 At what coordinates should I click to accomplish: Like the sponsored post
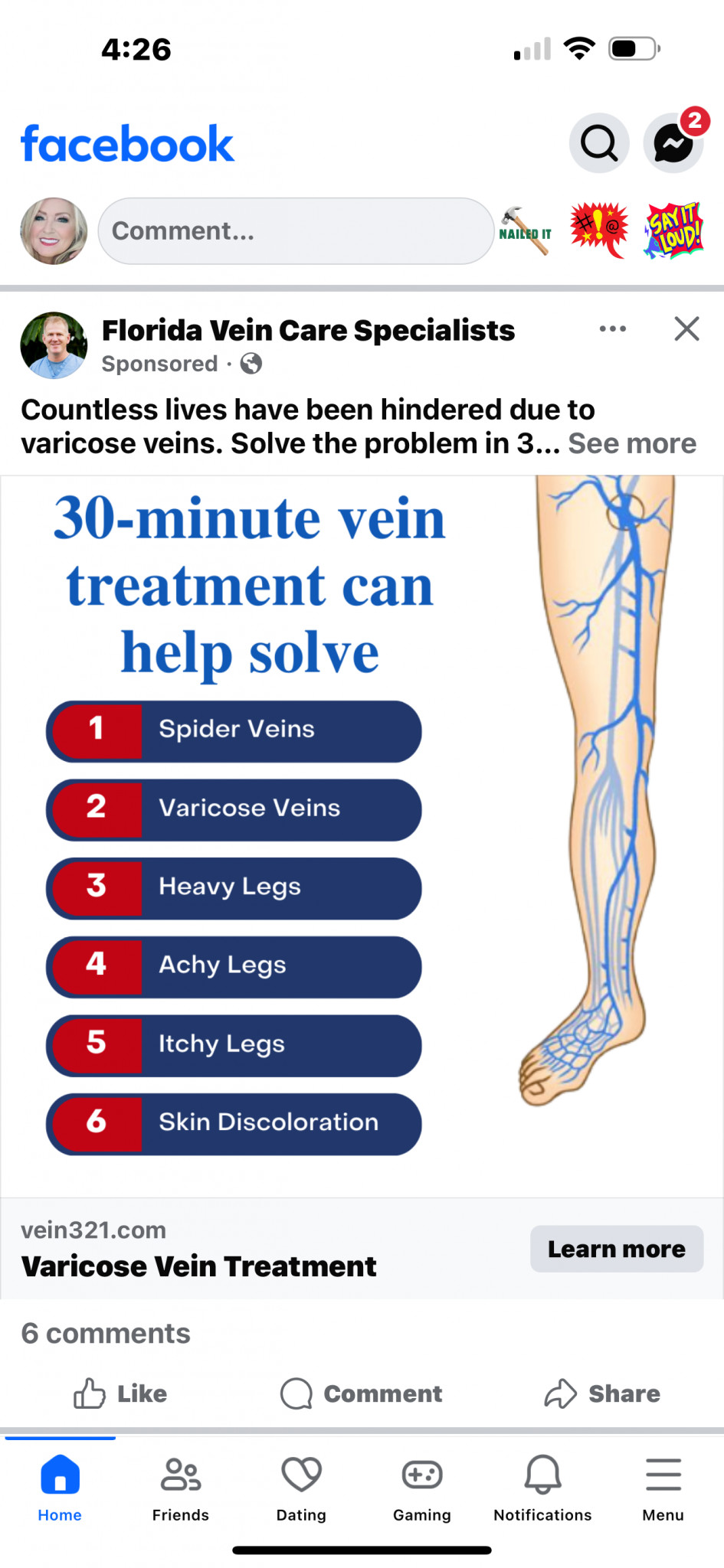(120, 1393)
